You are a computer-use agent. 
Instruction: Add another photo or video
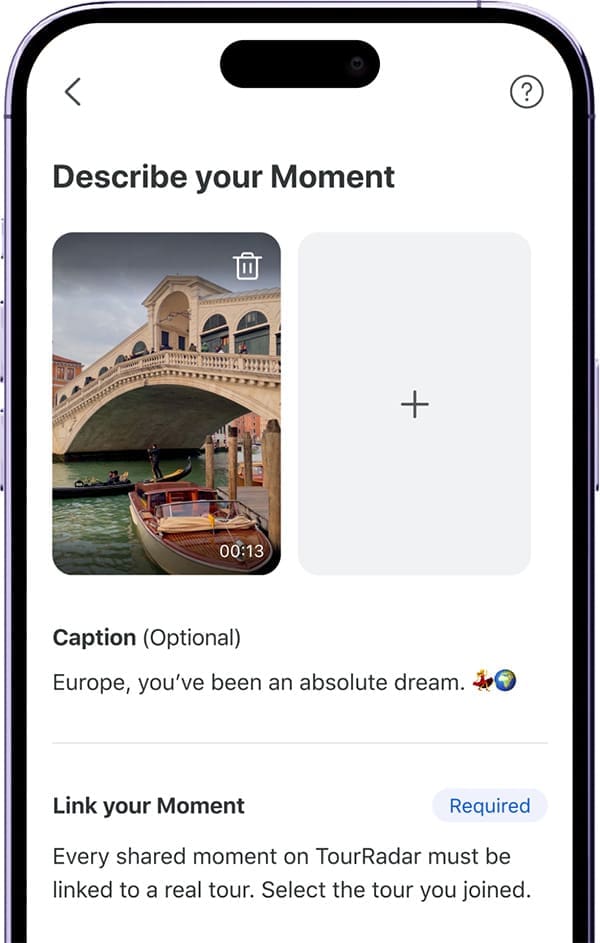click(x=414, y=404)
